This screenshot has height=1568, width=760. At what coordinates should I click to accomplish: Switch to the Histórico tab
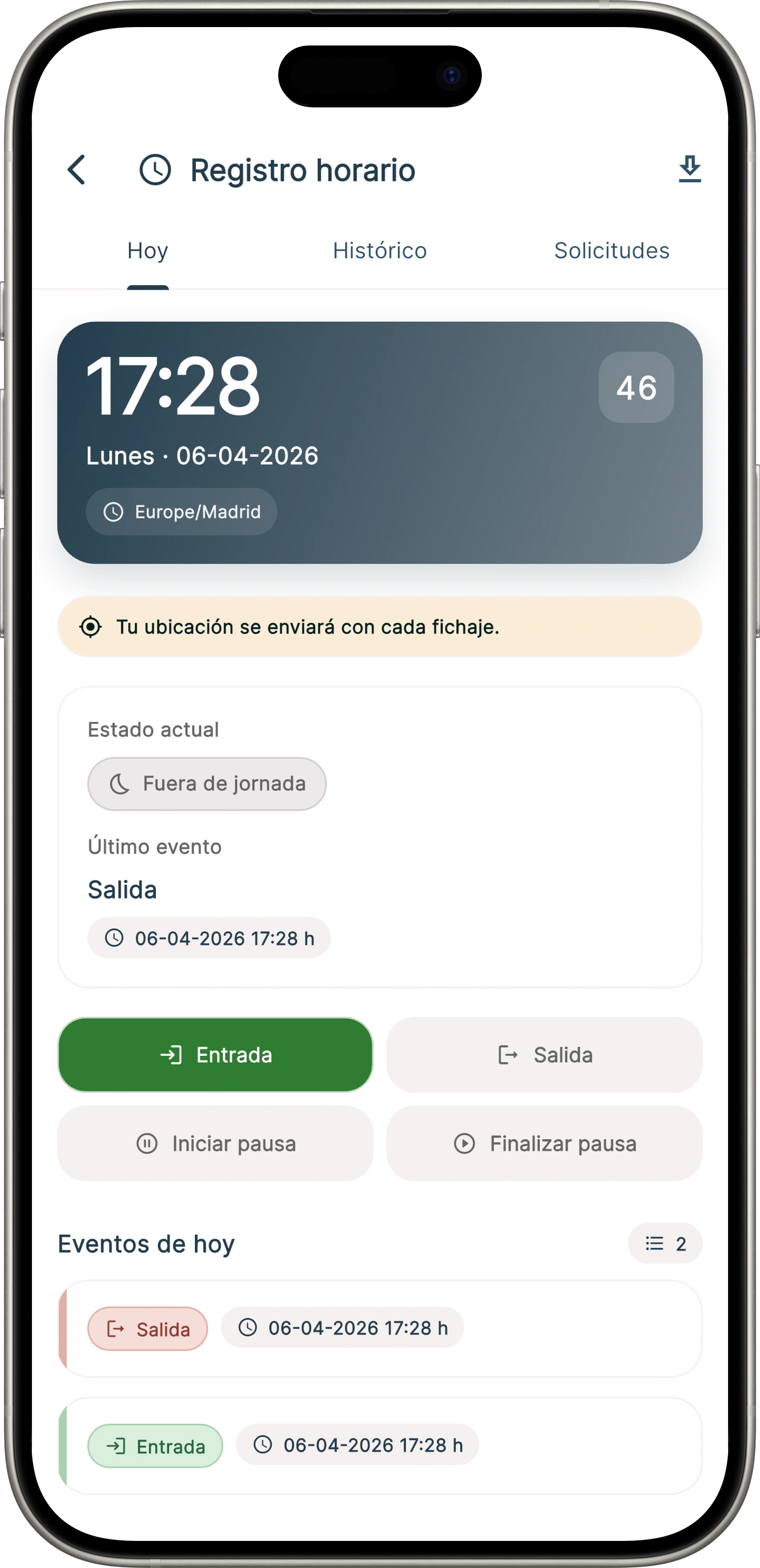pos(379,250)
